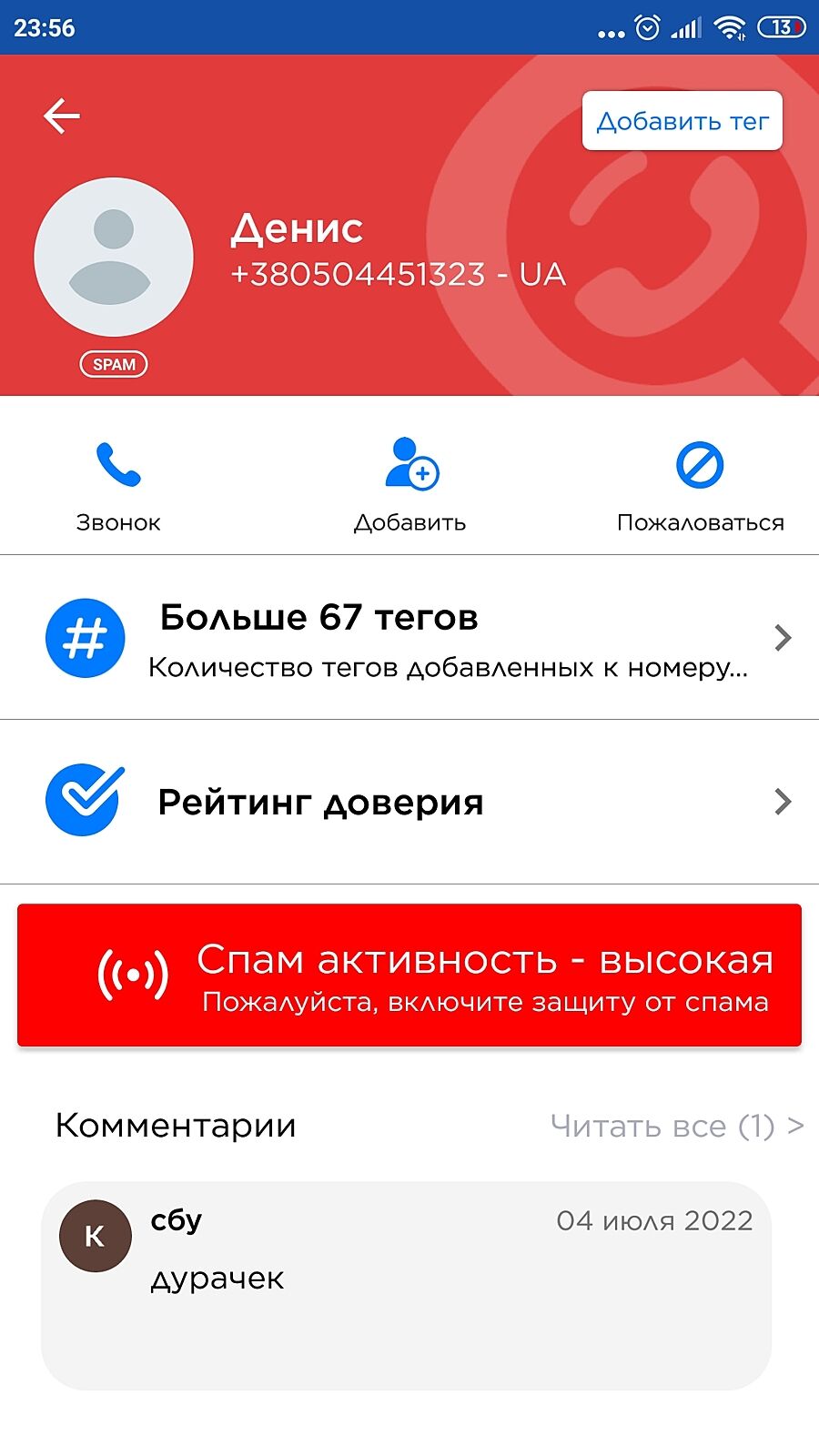The image size is (819, 1456).
Task: Read all comments via Читать все (1)
Action: point(675,1127)
